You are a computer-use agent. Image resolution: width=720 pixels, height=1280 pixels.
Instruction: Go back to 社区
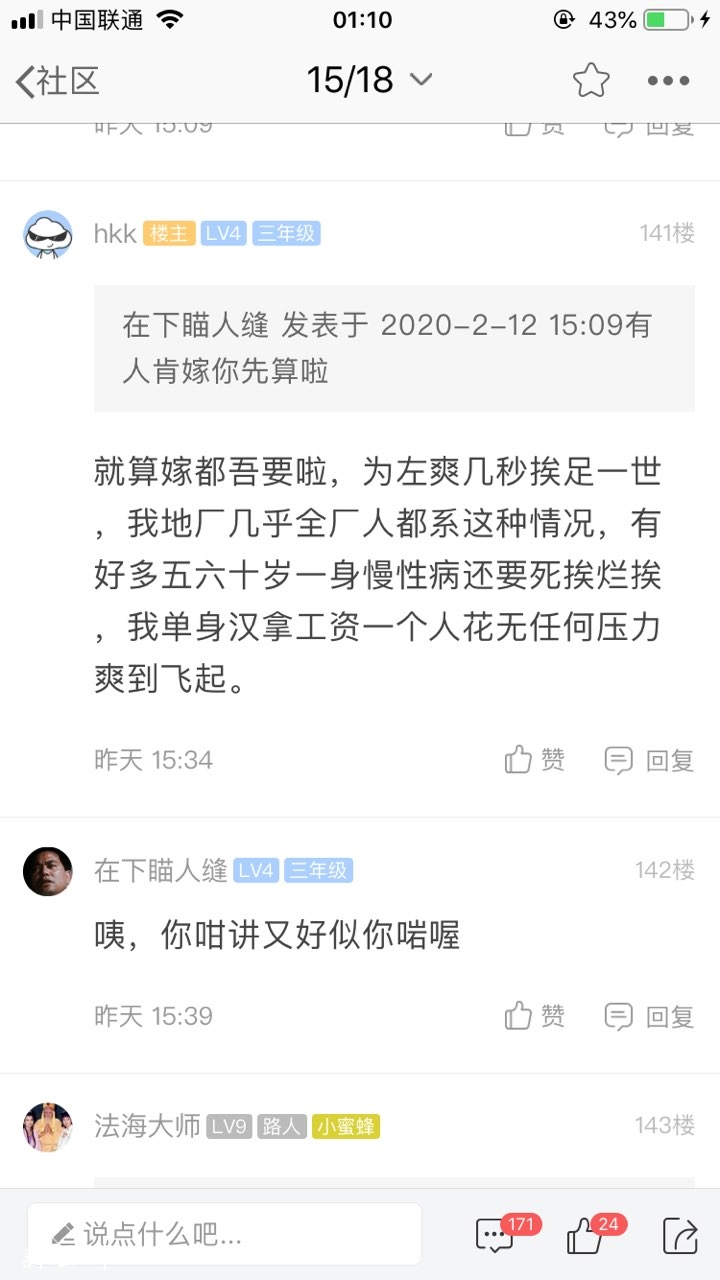(57, 81)
